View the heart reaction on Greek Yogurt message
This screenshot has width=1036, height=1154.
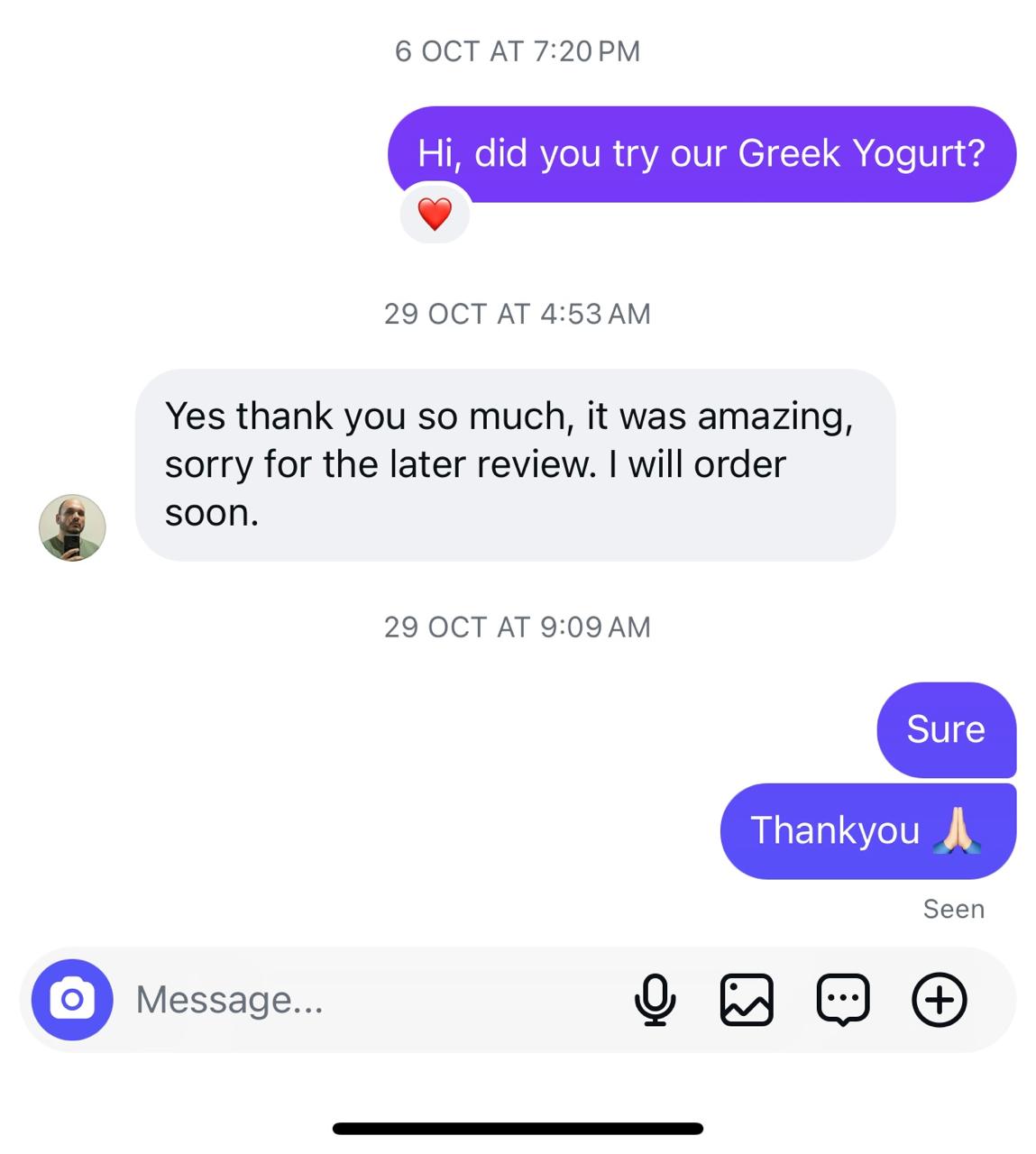click(x=435, y=214)
